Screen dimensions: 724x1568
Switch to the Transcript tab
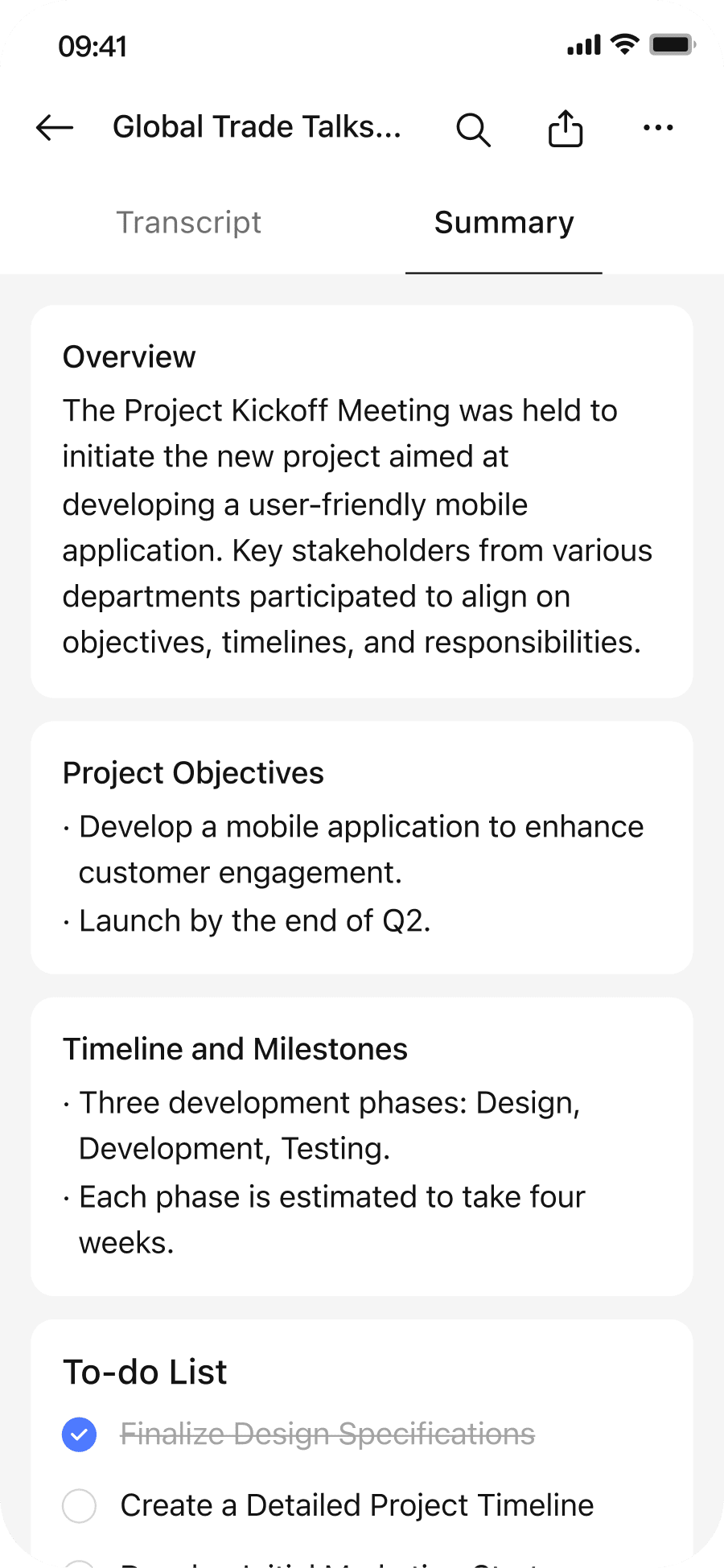tap(189, 223)
